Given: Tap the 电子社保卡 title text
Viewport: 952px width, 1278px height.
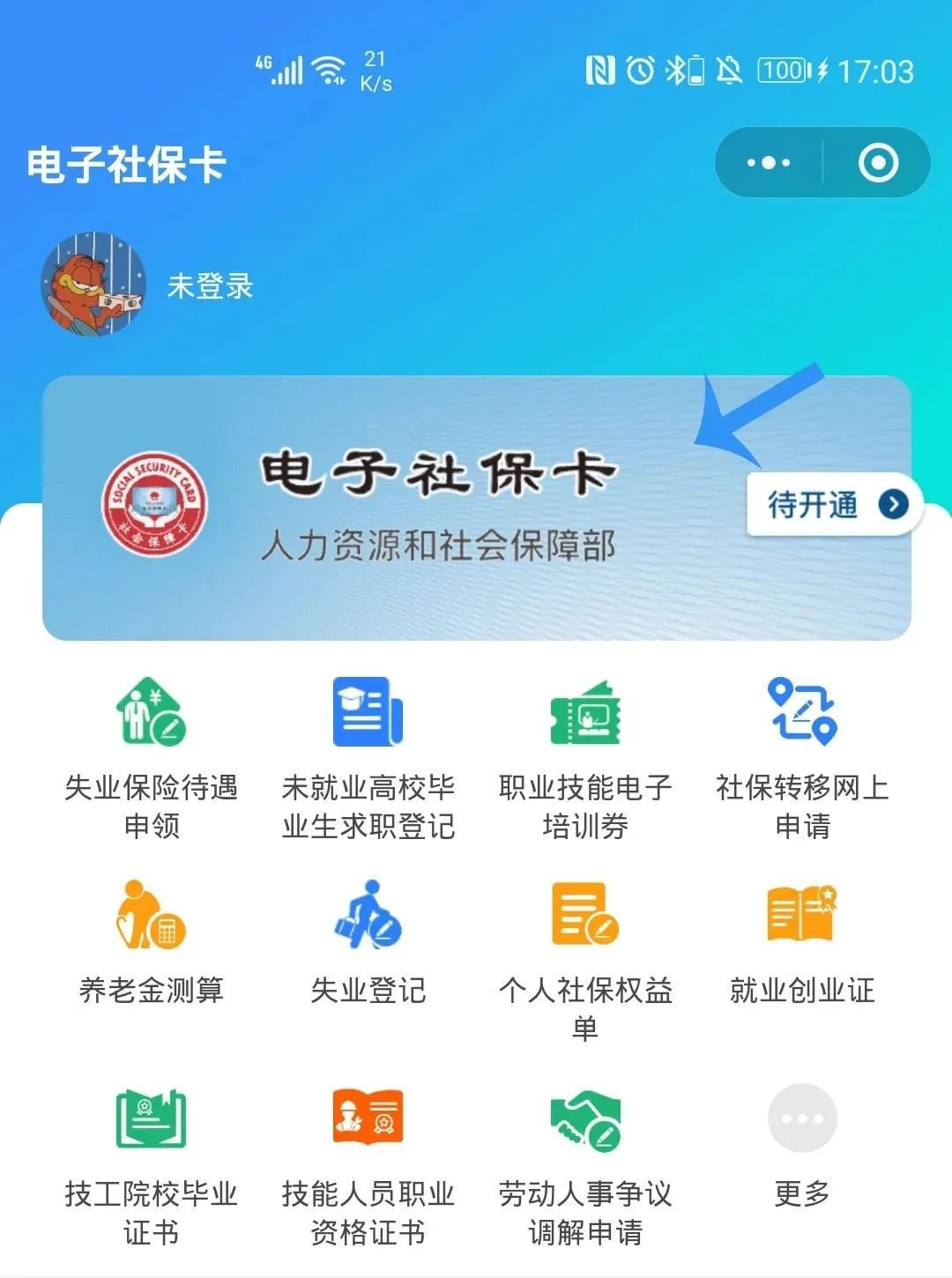Looking at the screenshot, I should (x=126, y=161).
